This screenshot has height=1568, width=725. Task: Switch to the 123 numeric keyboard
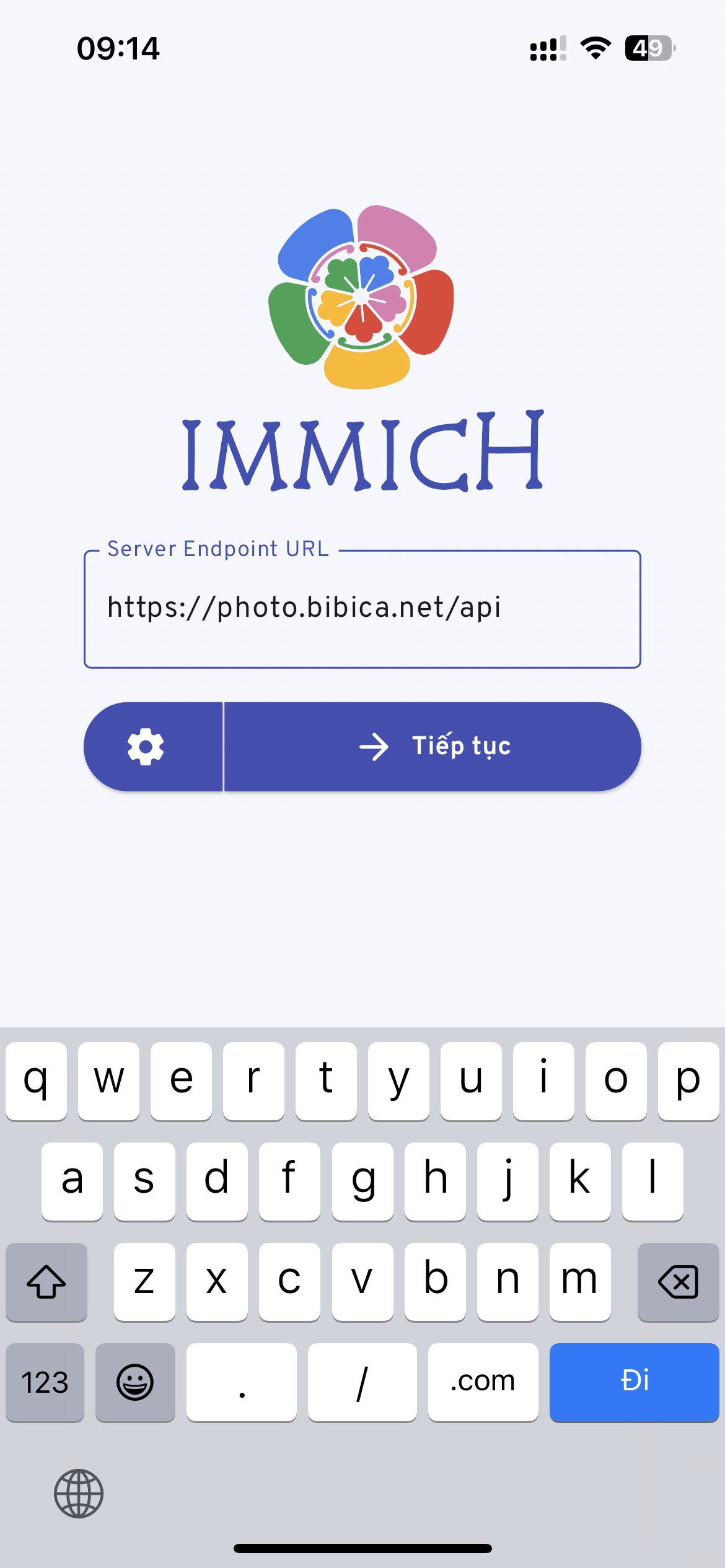click(x=45, y=1382)
